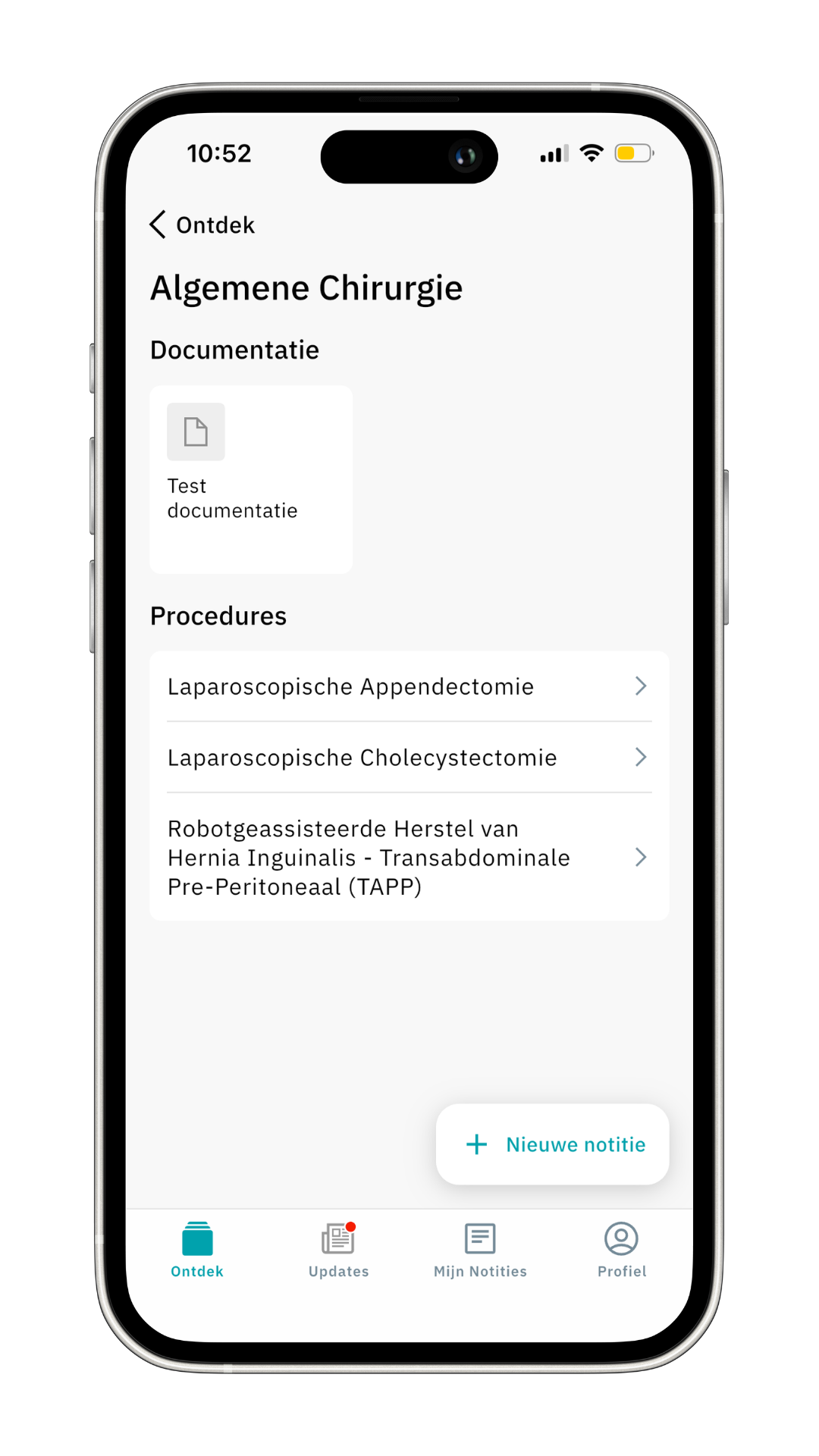
Task: Open Laparoscopische Appendectomie procedure
Action: [x=409, y=686]
